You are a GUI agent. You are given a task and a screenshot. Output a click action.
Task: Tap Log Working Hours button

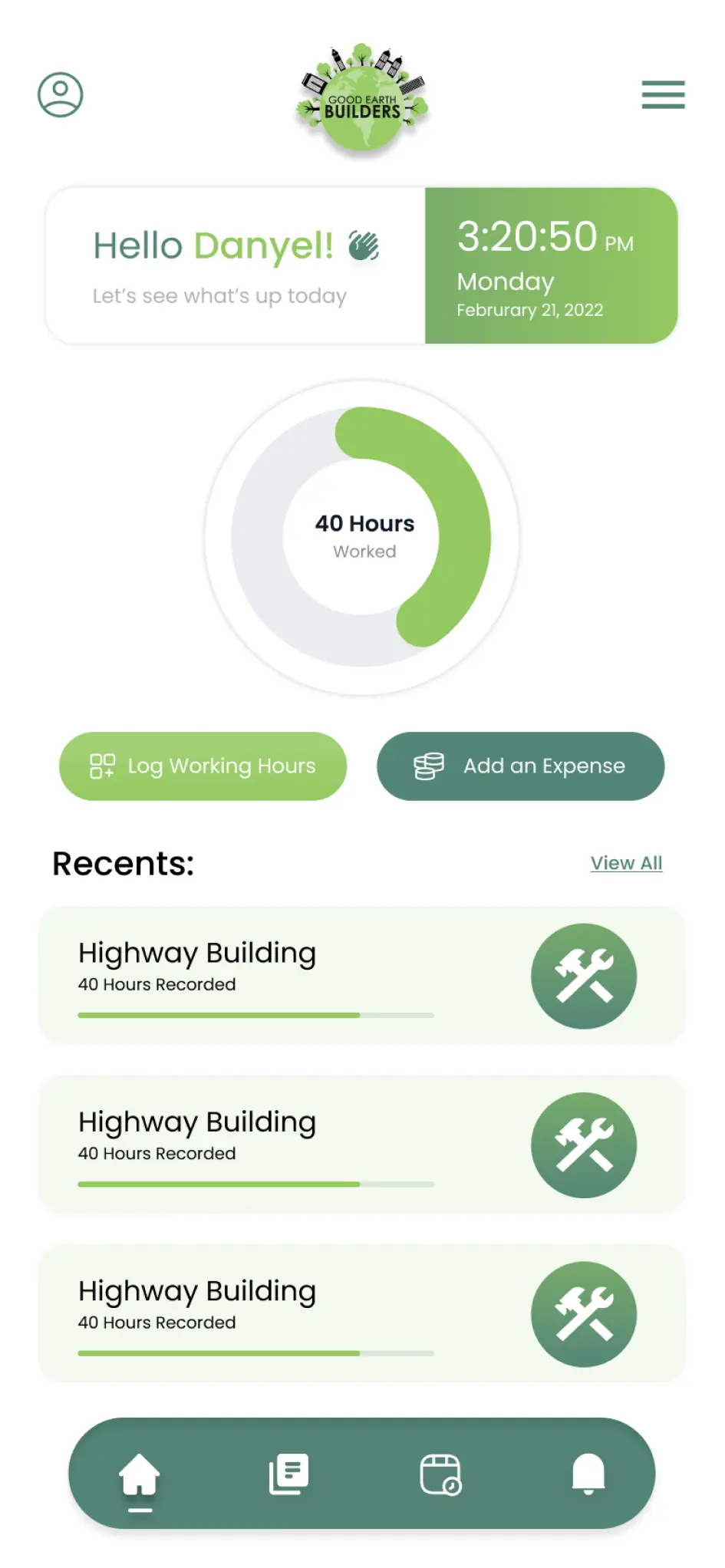pos(203,766)
